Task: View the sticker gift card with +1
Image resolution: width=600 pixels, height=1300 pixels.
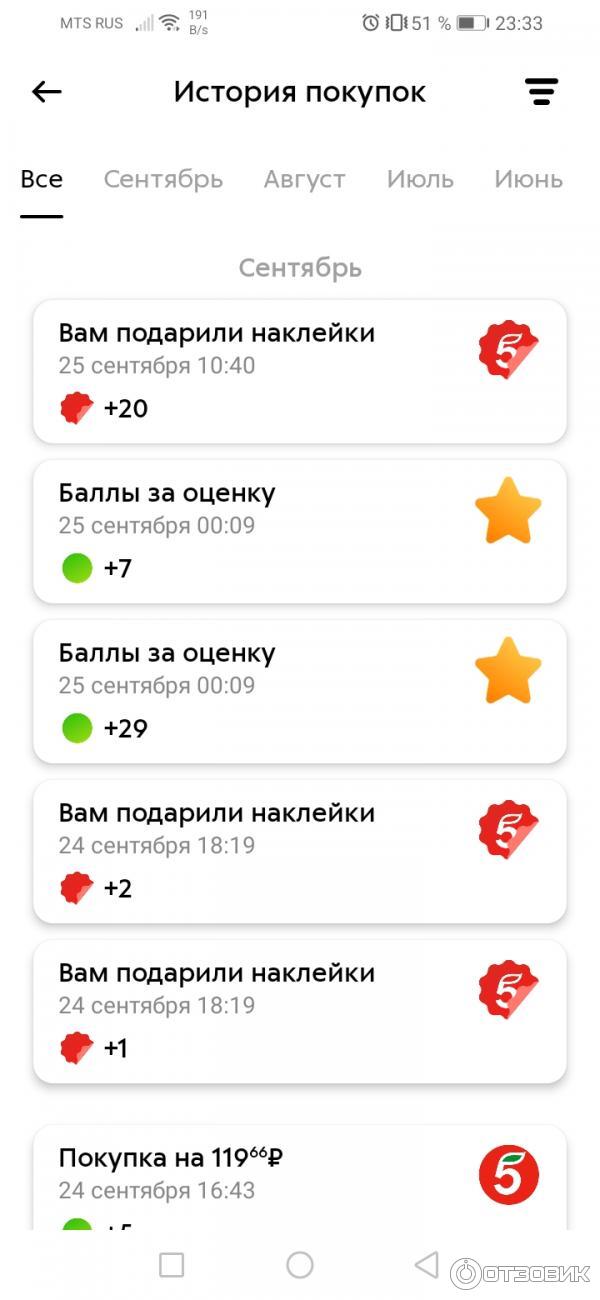Action: 300,1011
